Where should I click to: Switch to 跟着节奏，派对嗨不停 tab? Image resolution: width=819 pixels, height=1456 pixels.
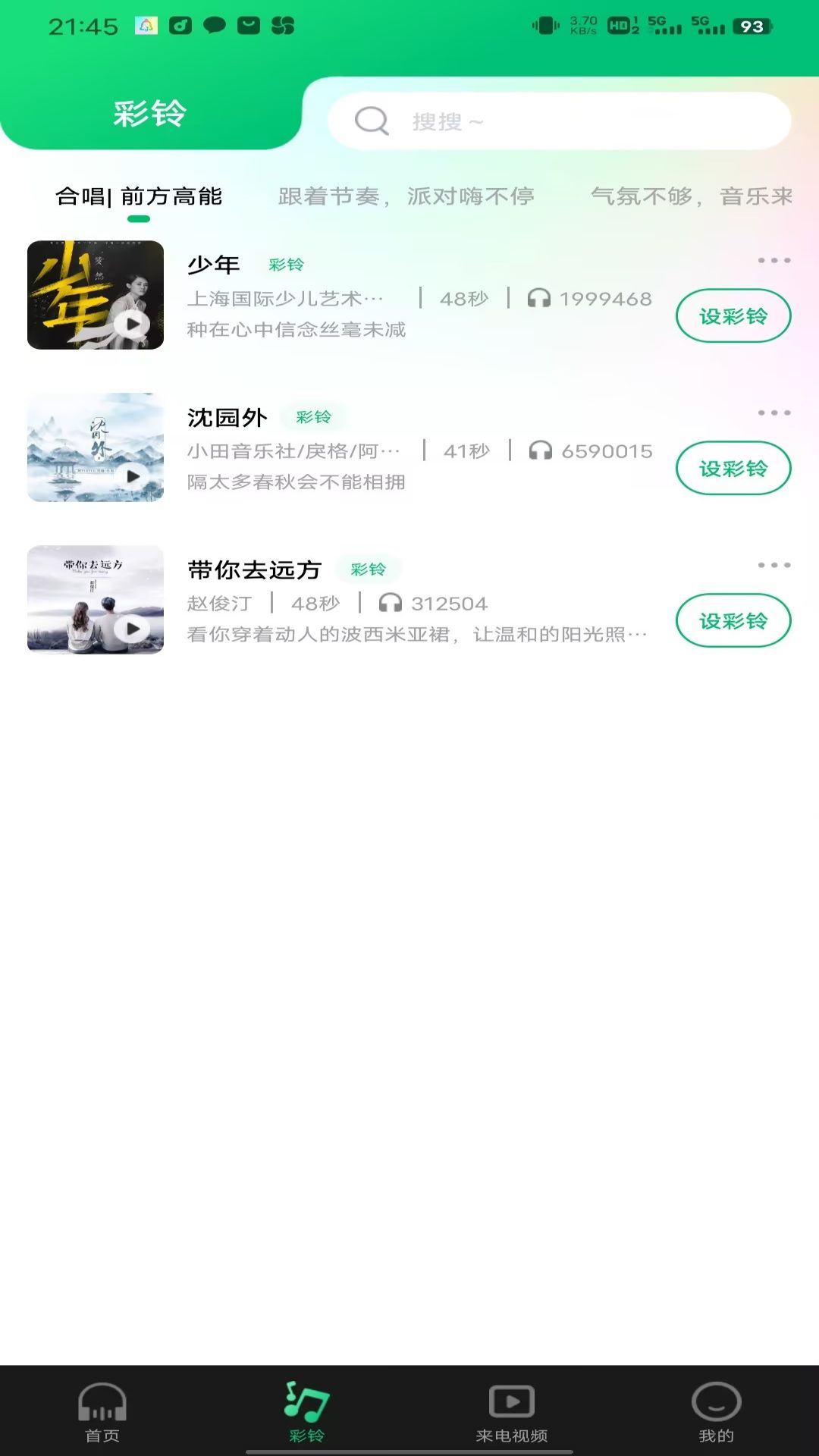pos(406,196)
